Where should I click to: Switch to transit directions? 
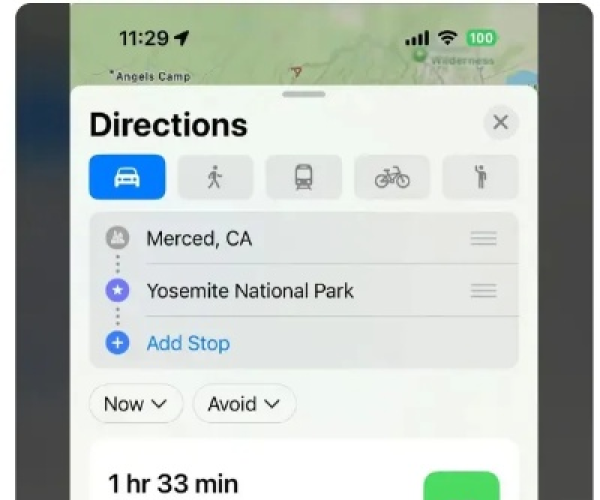(x=303, y=177)
